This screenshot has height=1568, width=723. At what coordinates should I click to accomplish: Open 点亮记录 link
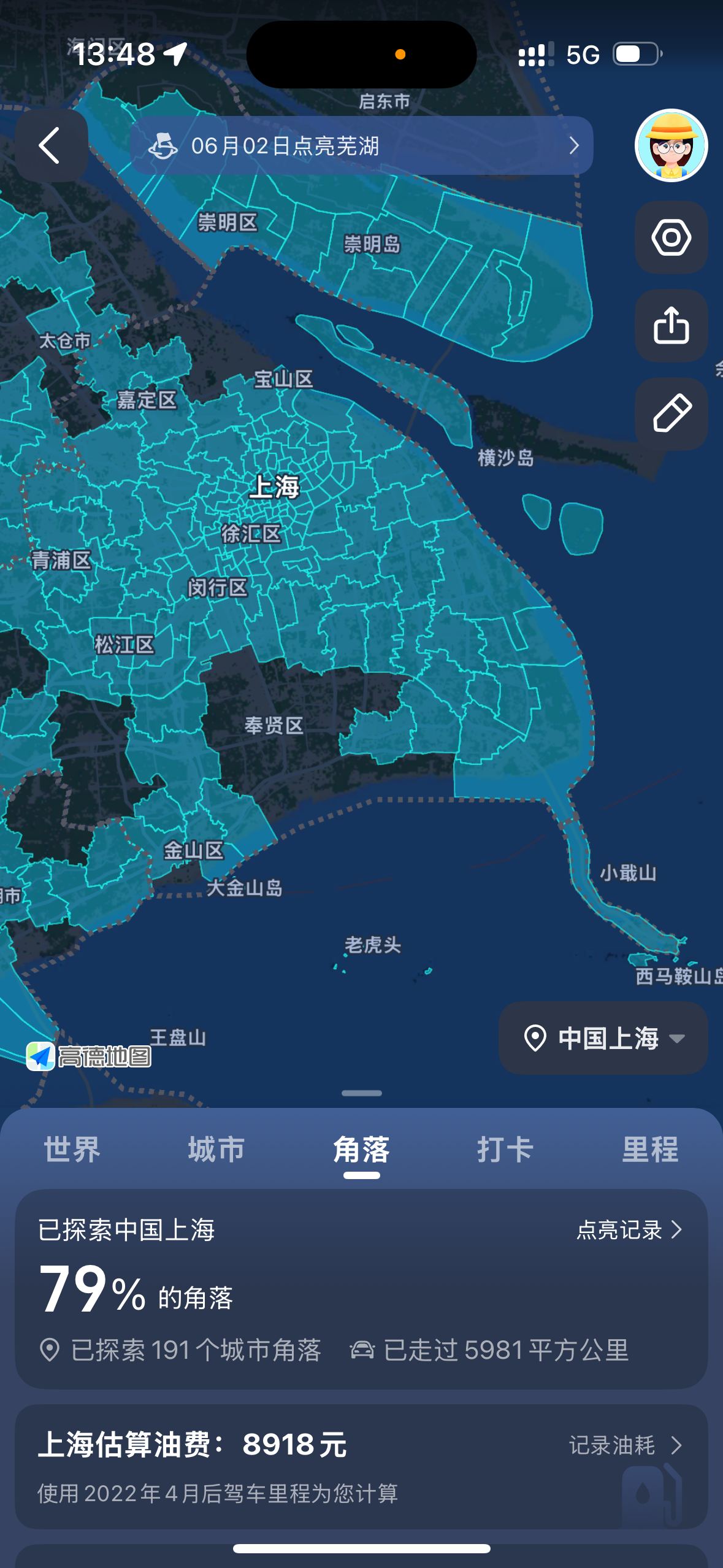(x=630, y=1229)
